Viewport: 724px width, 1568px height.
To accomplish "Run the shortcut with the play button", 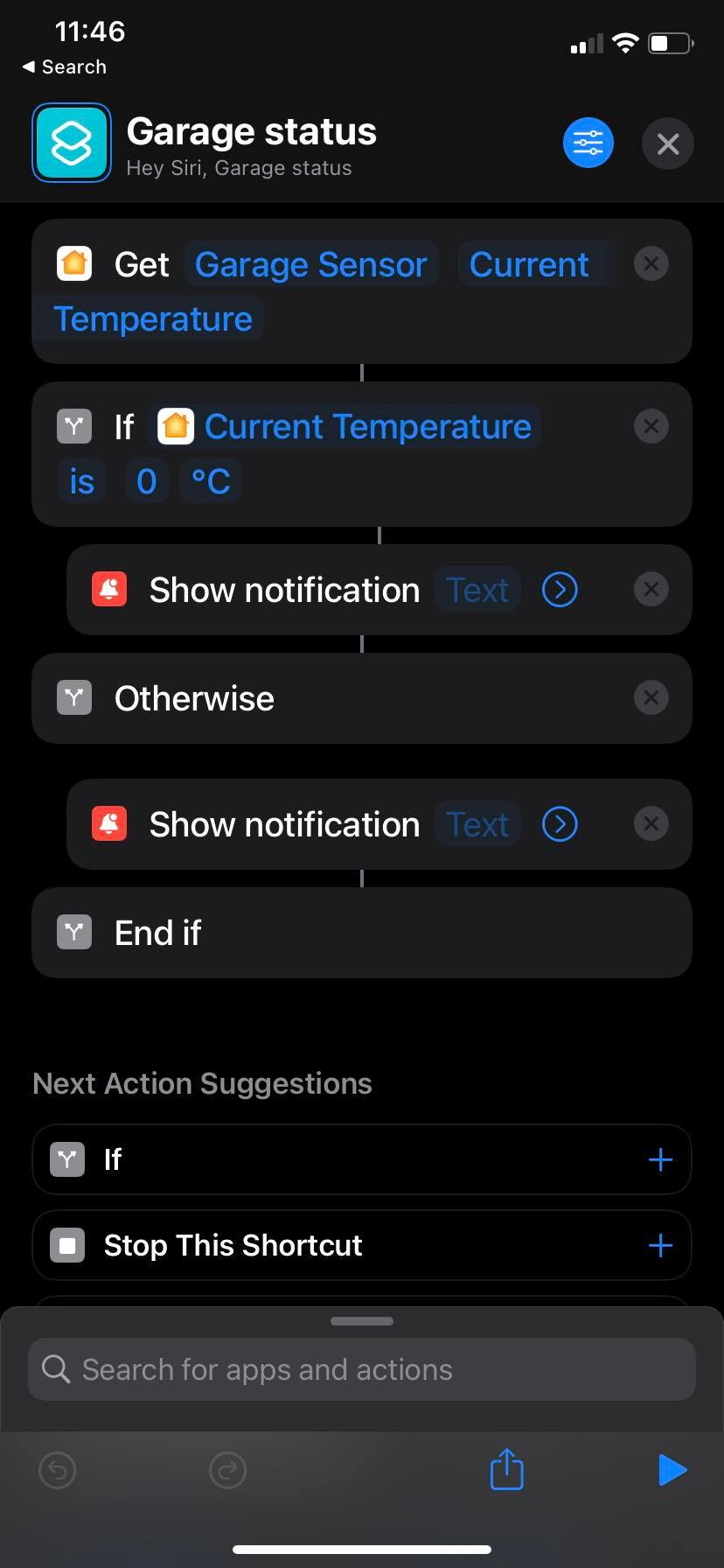I will pos(672,1470).
